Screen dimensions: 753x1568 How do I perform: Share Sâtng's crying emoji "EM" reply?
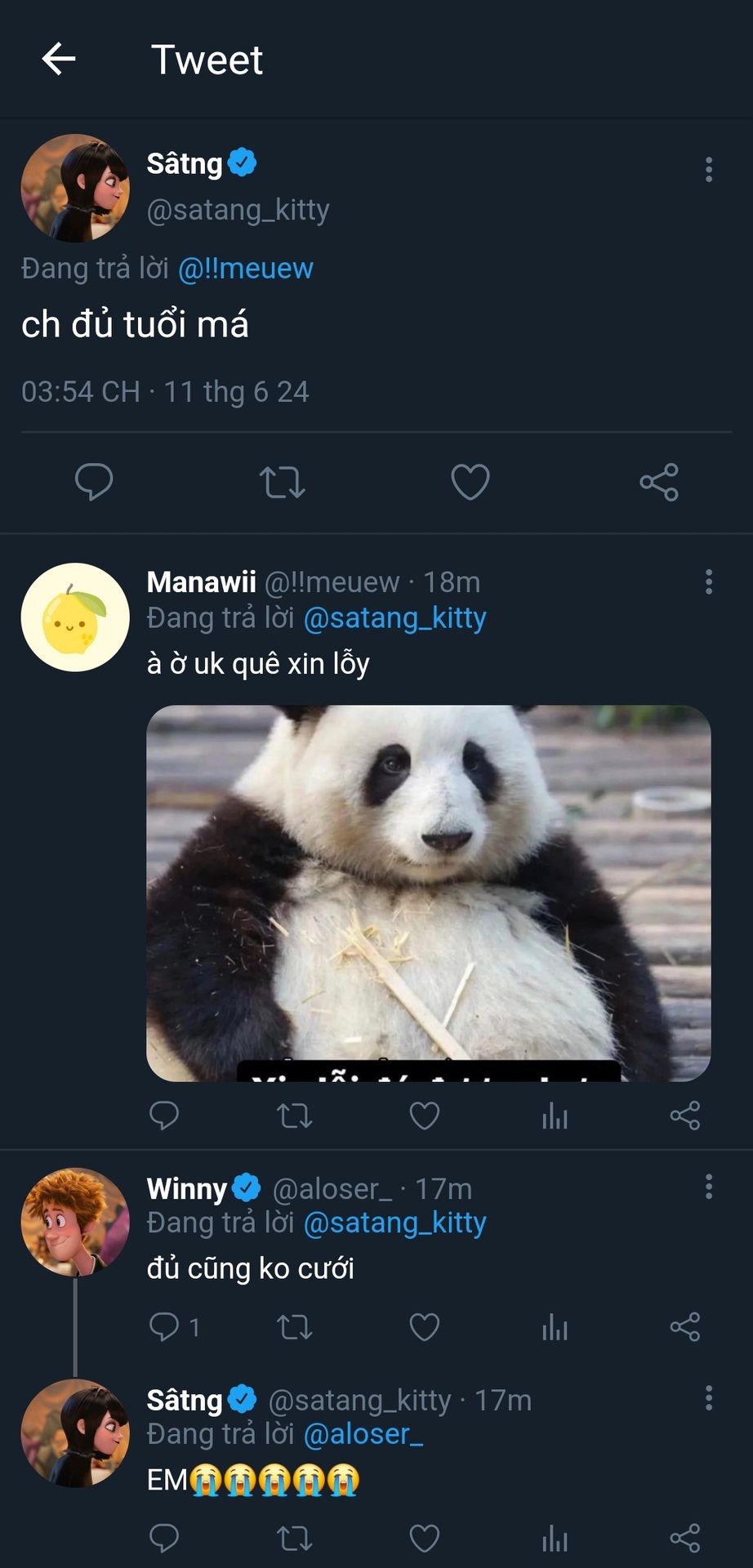coord(684,1539)
